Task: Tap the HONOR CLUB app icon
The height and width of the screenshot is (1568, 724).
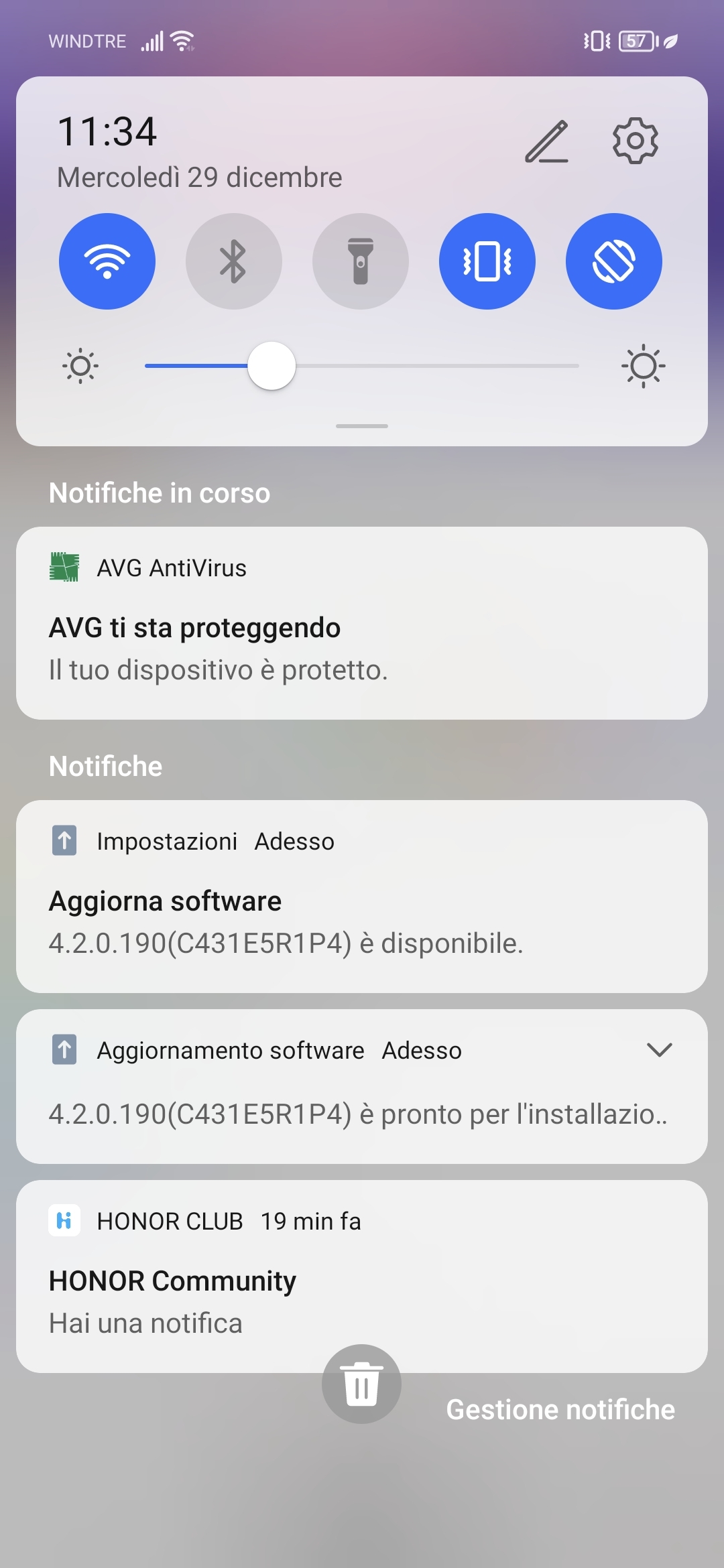Action: tap(64, 1221)
